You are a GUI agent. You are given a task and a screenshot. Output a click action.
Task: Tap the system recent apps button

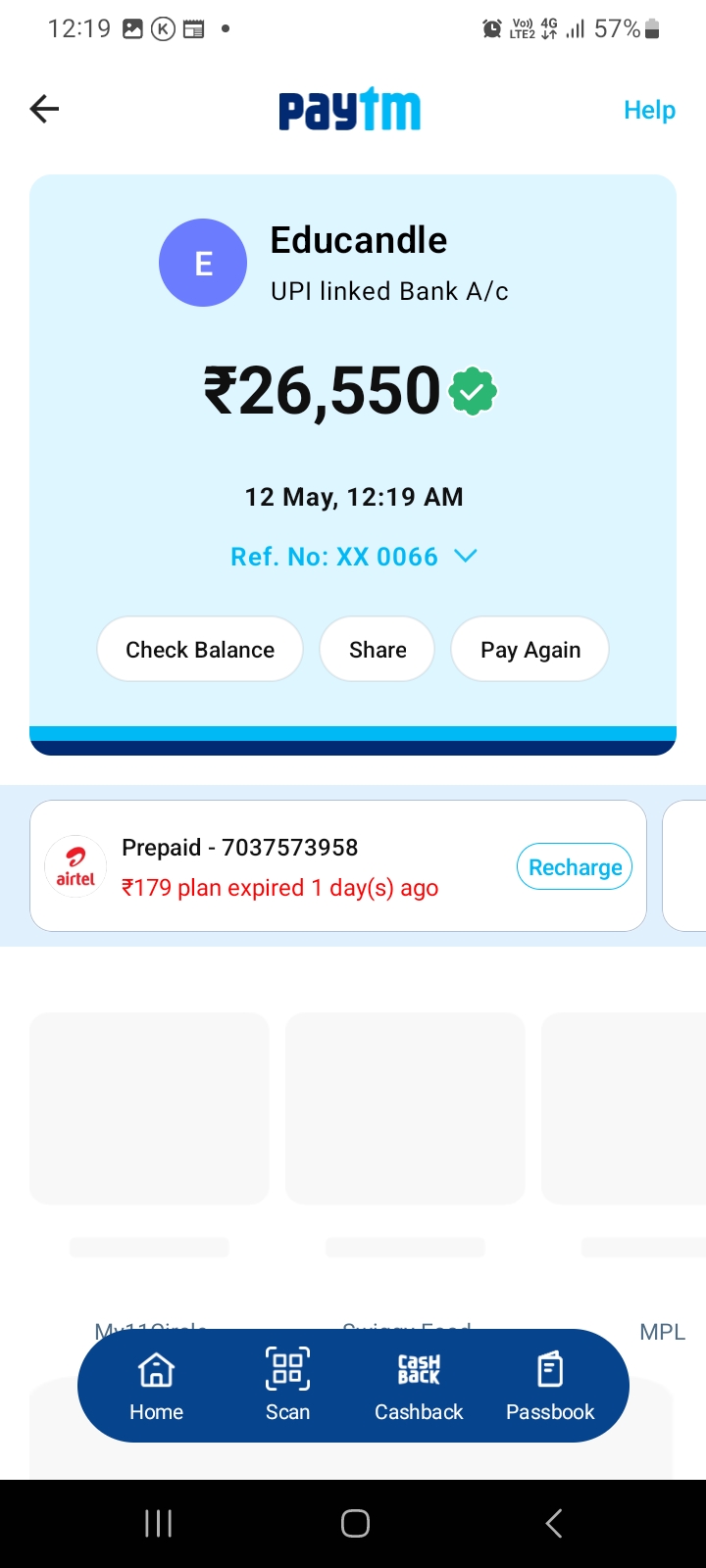coord(158,1523)
